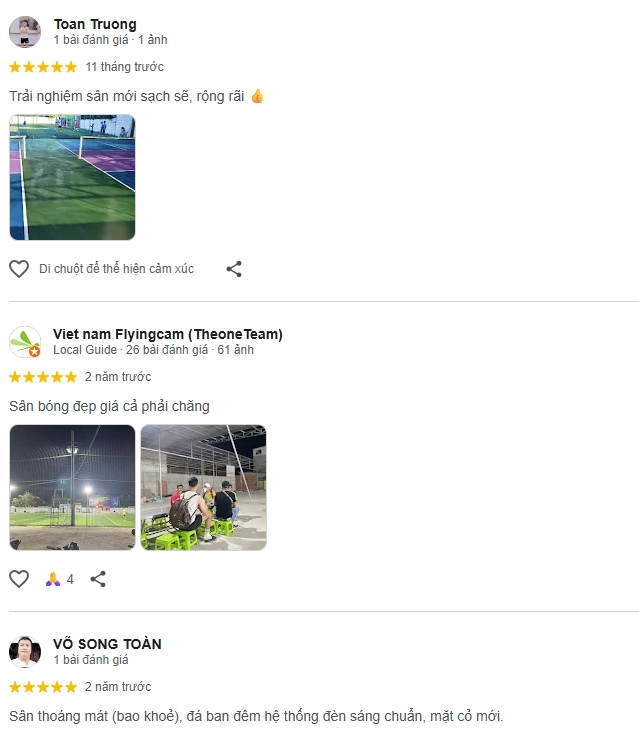View Flyingcam's night field photo
Image resolution: width=639 pixels, height=735 pixels.
point(72,487)
